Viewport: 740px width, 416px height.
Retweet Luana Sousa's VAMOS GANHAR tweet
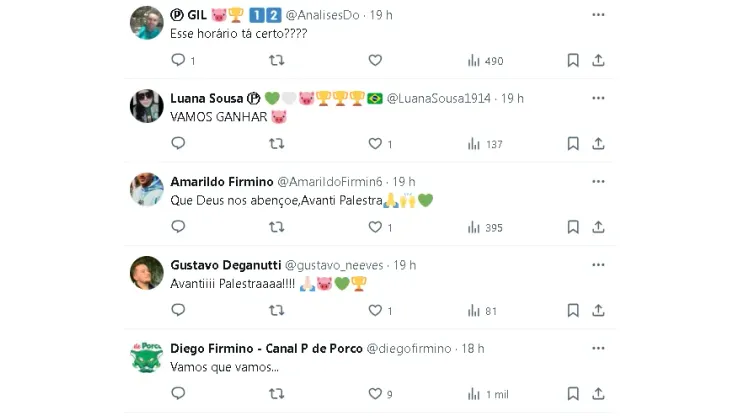click(277, 144)
